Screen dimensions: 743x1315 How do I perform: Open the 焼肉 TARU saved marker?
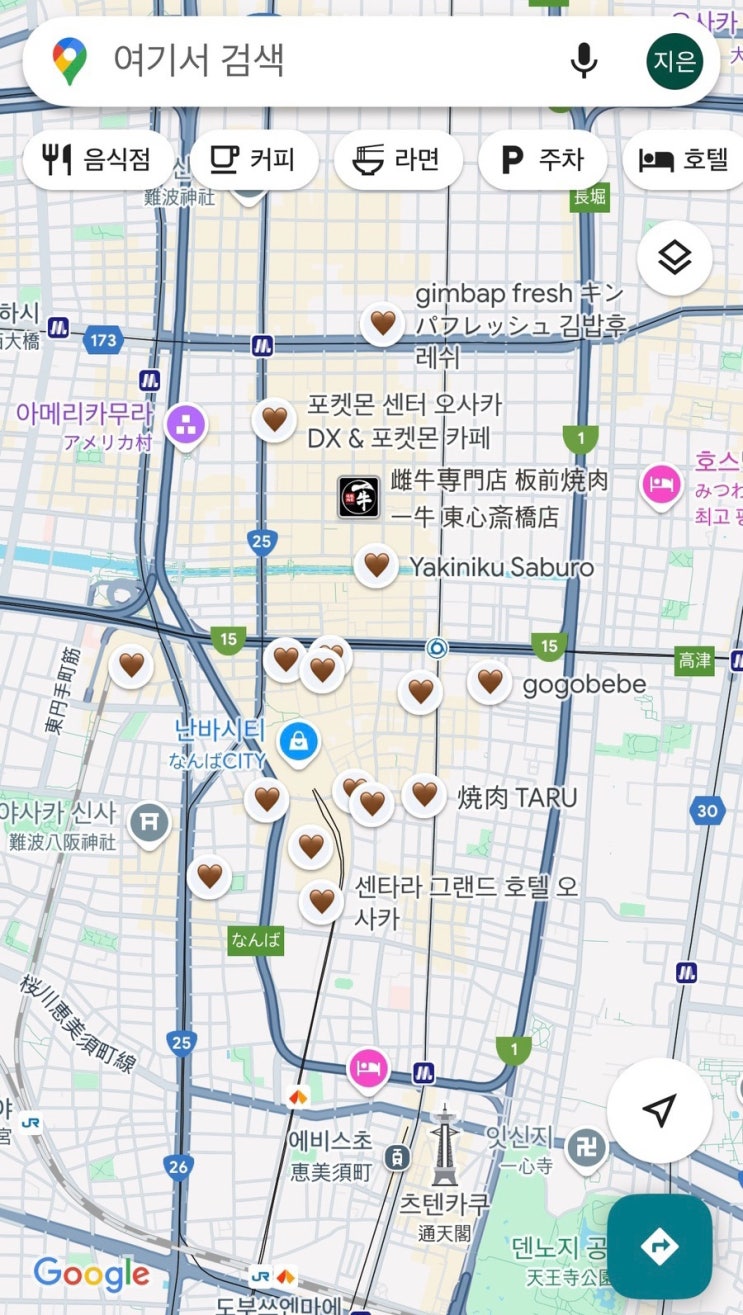coord(425,795)
